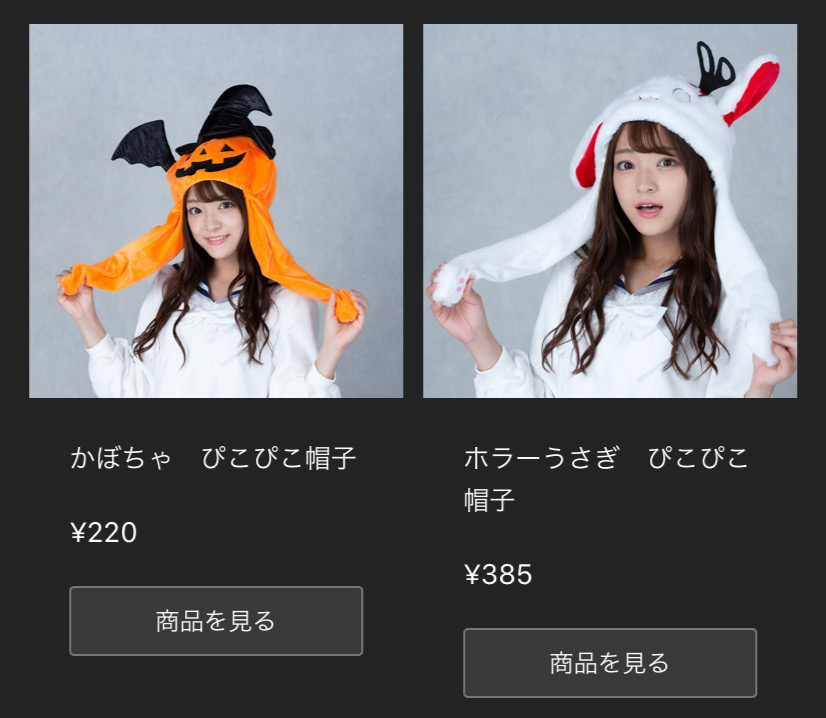Tap 商品を見る under かぼちゃ ぴこぴこ帽子

pyautogui.click(x=216, y=621)
